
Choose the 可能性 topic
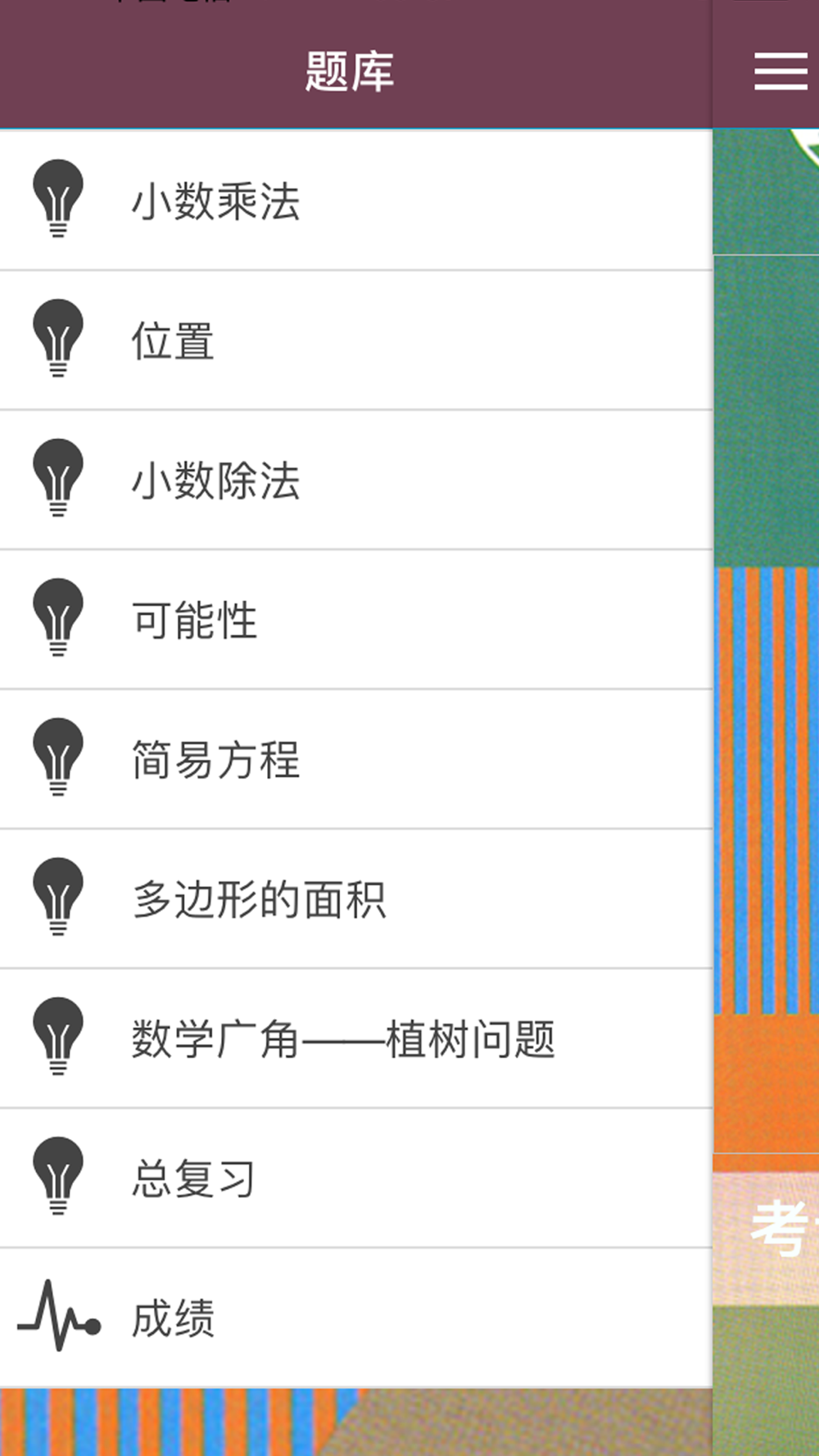(x=356, y=620)
